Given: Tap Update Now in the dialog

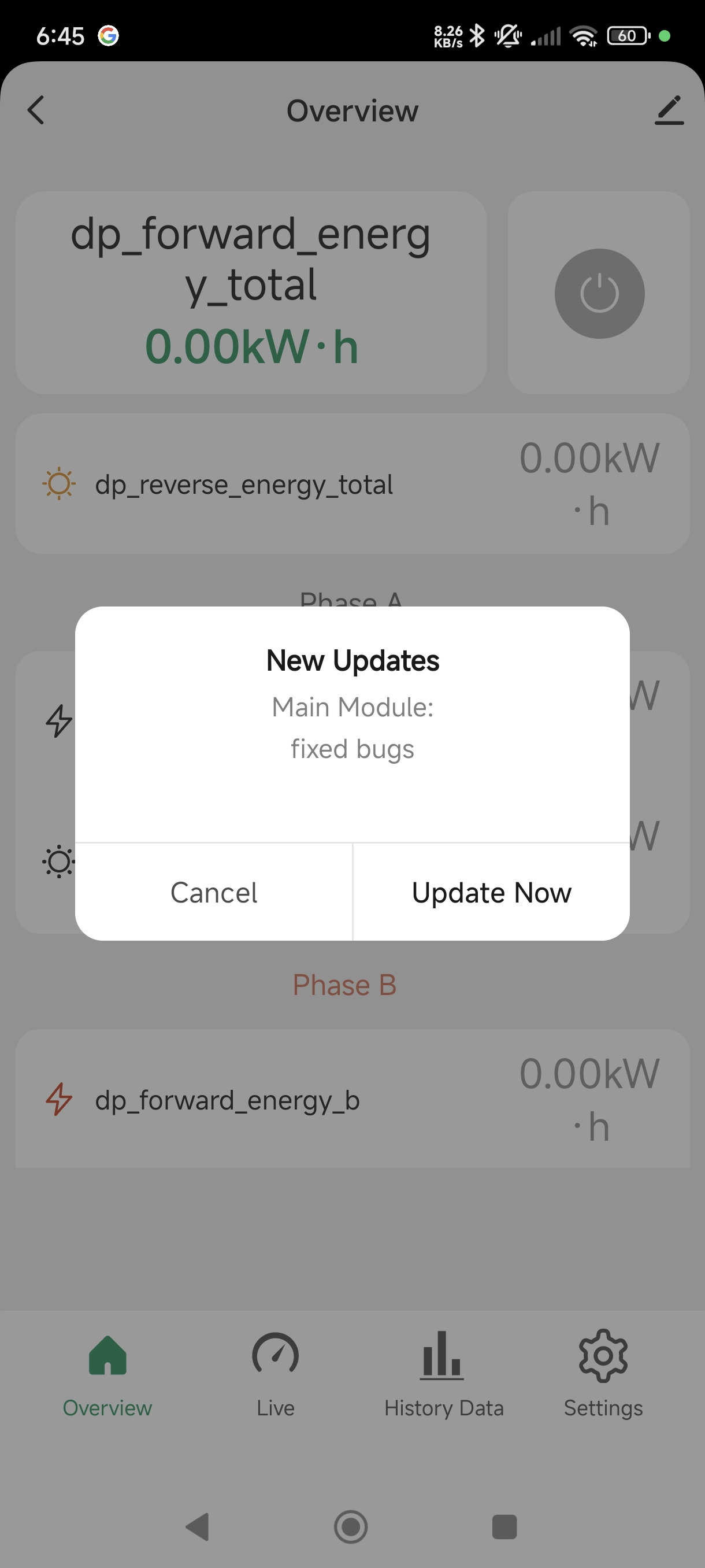Looking at the screenshot, I should [x=492, y=892].
